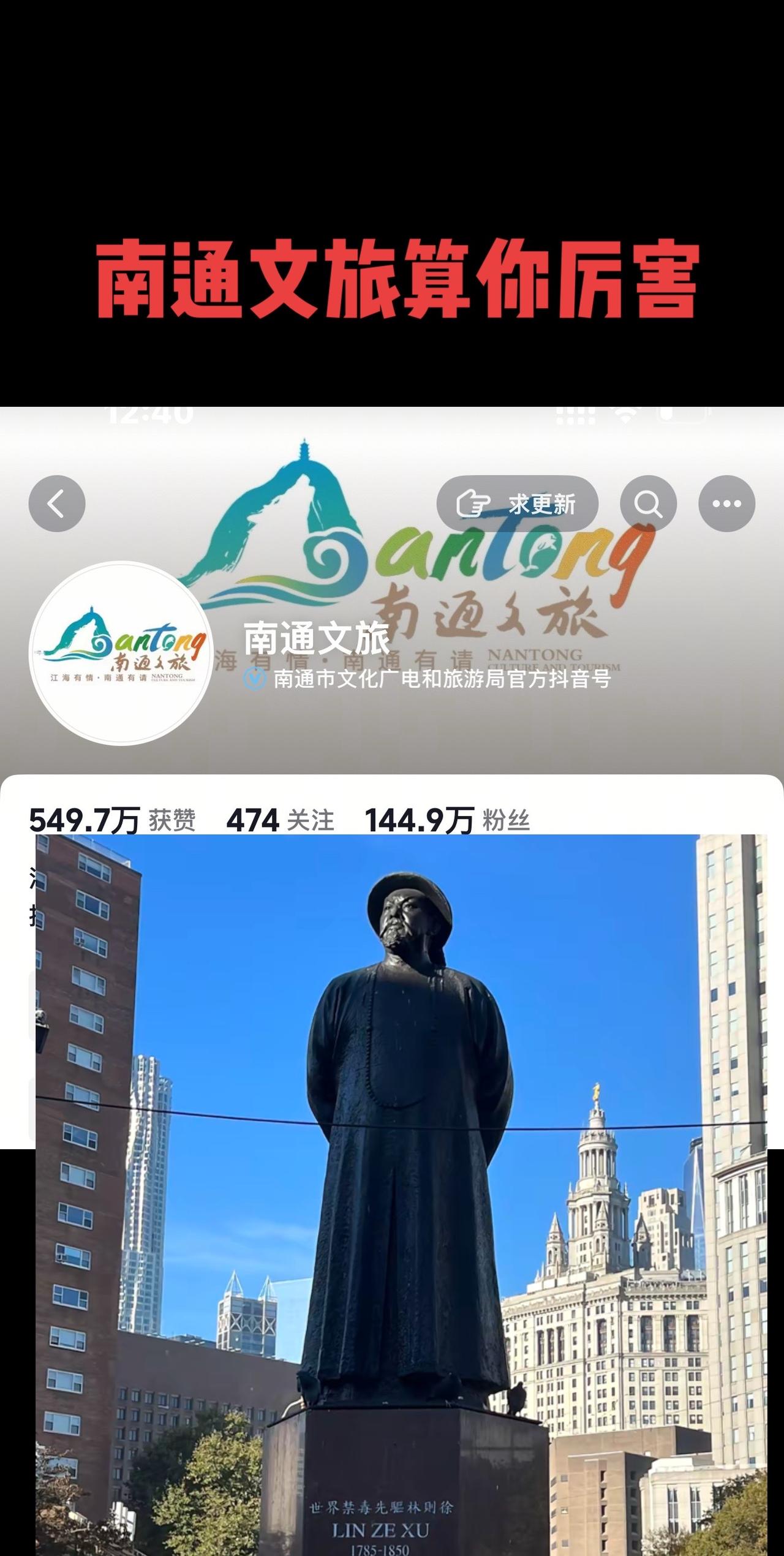Open the three-dot more options menu

point(726,504)
